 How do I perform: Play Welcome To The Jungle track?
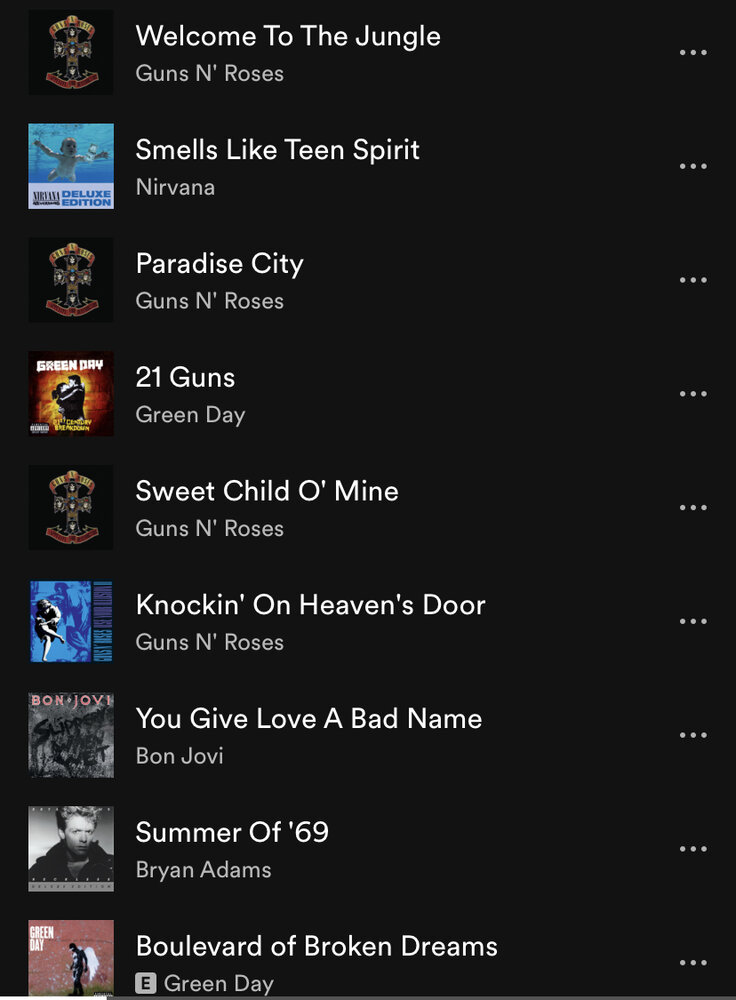pyautogui.click(x=287, y=37)
